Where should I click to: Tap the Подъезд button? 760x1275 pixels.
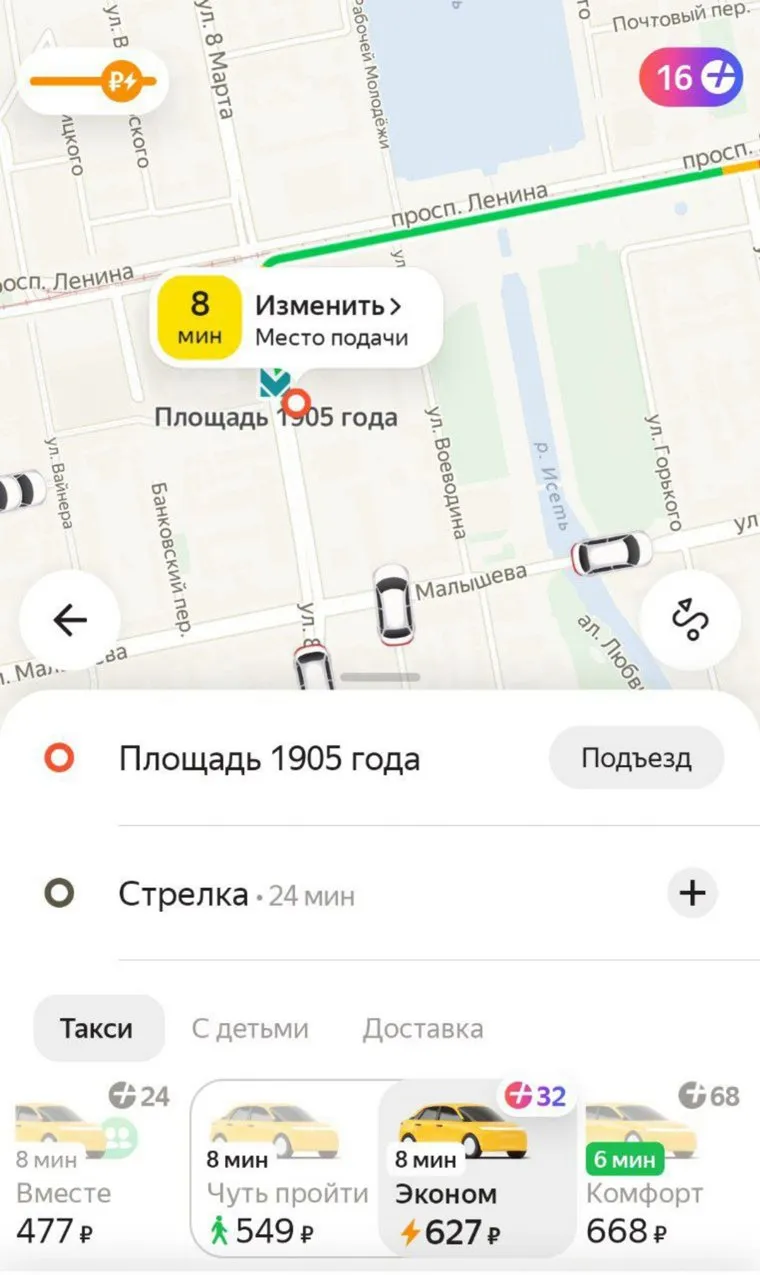[x=636, y=758]
